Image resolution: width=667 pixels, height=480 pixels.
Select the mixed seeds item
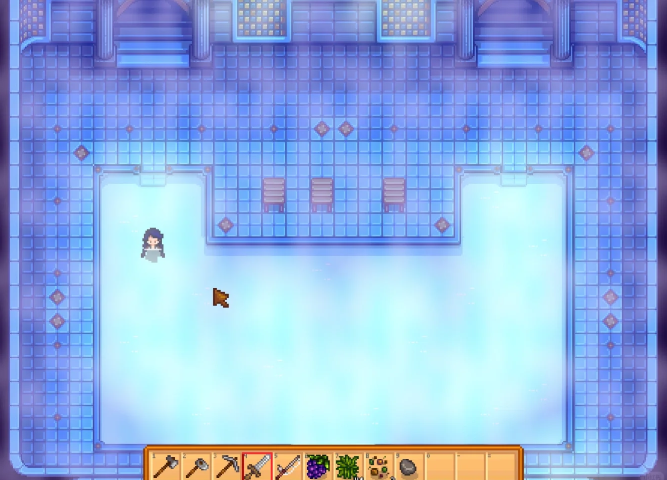point(378,466)
